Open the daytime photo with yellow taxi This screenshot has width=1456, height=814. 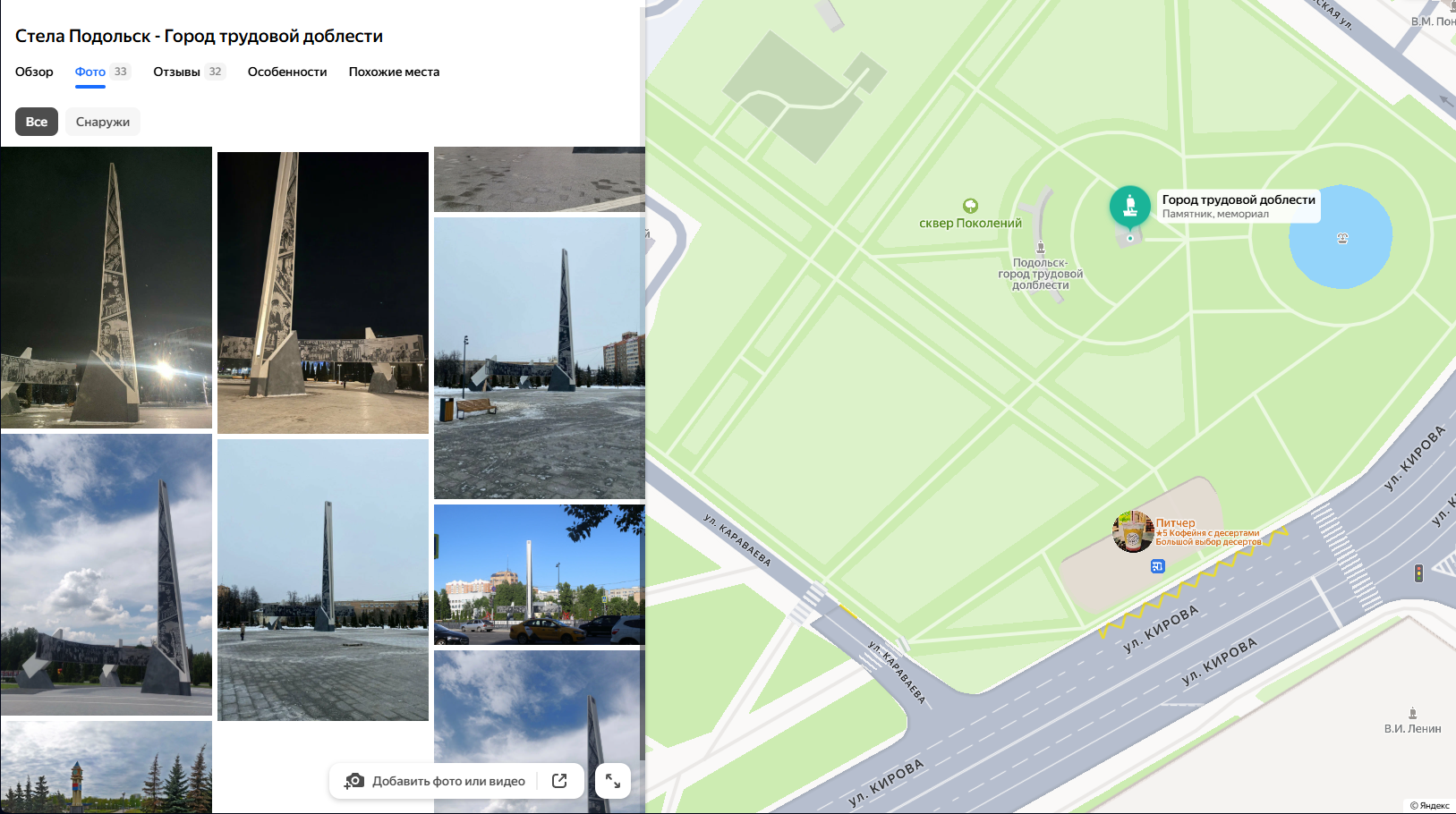[x=539, y=574]
